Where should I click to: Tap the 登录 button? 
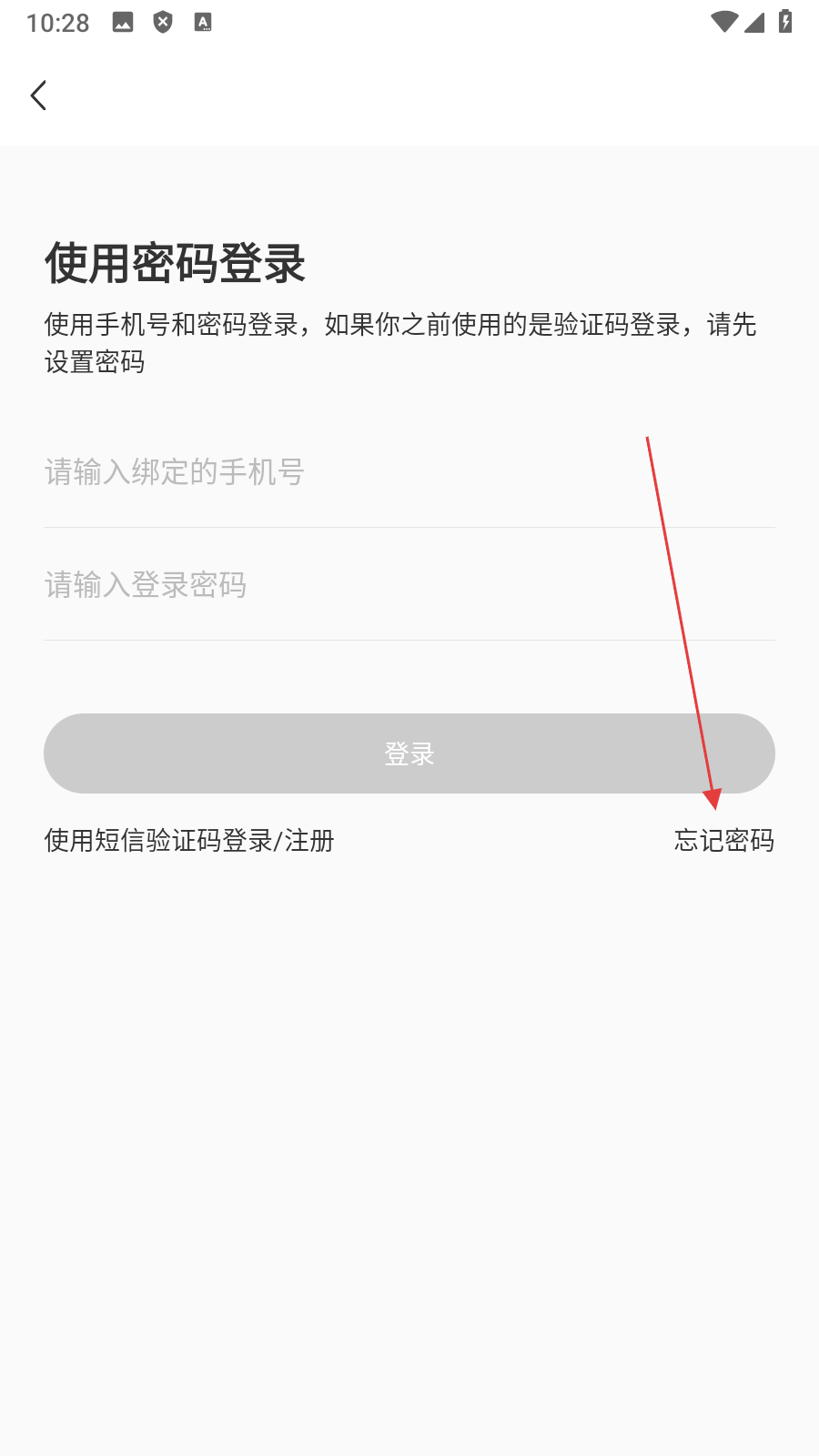click(409, 753)
